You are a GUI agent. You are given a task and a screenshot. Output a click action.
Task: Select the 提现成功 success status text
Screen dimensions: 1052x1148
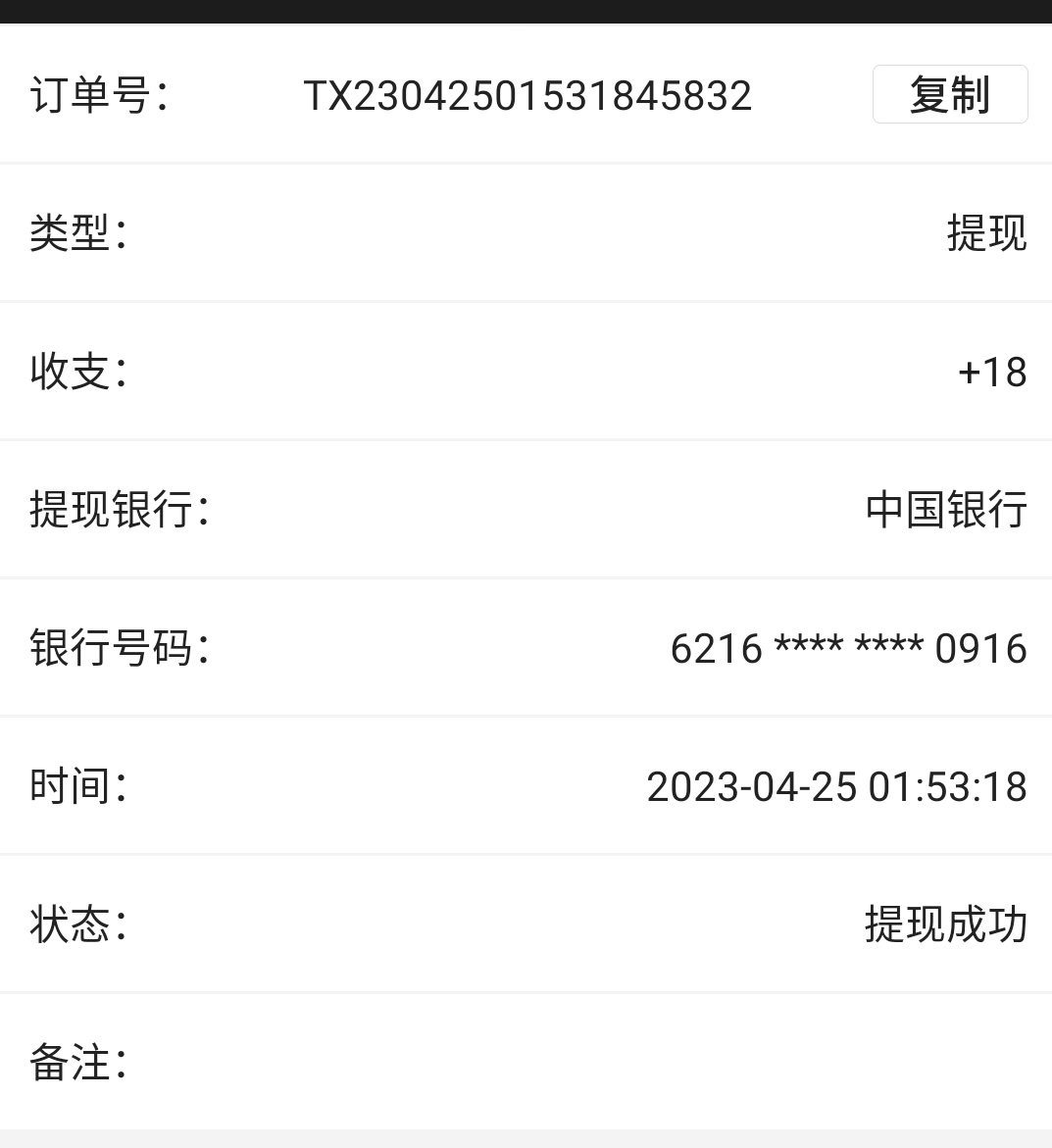coord(945,923)
